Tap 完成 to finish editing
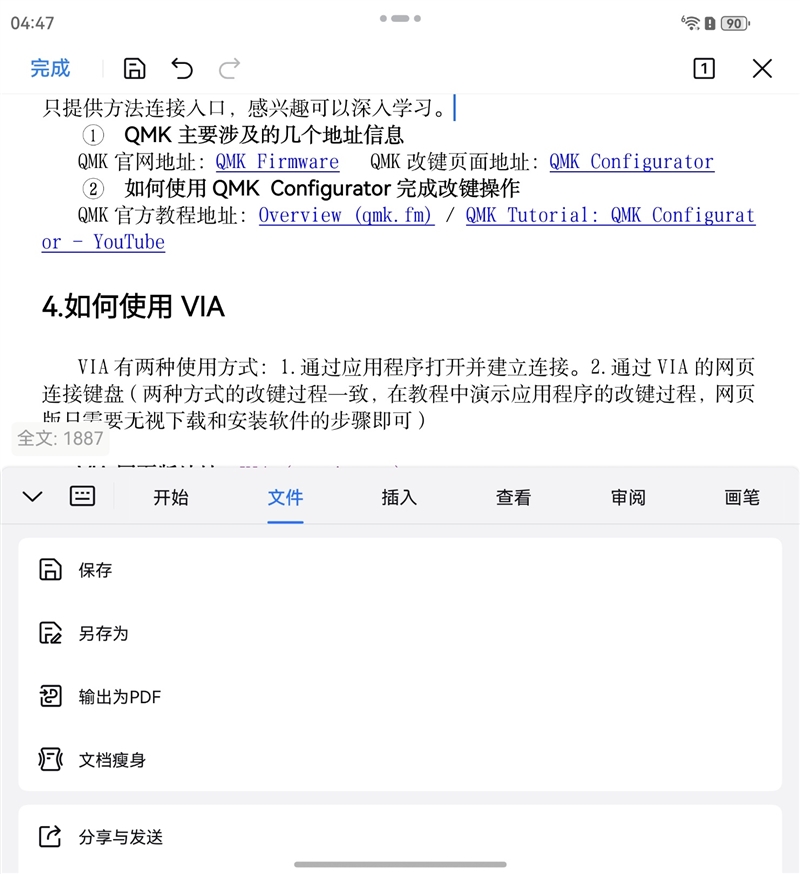The image size is (800, 874). click(49, 68)
